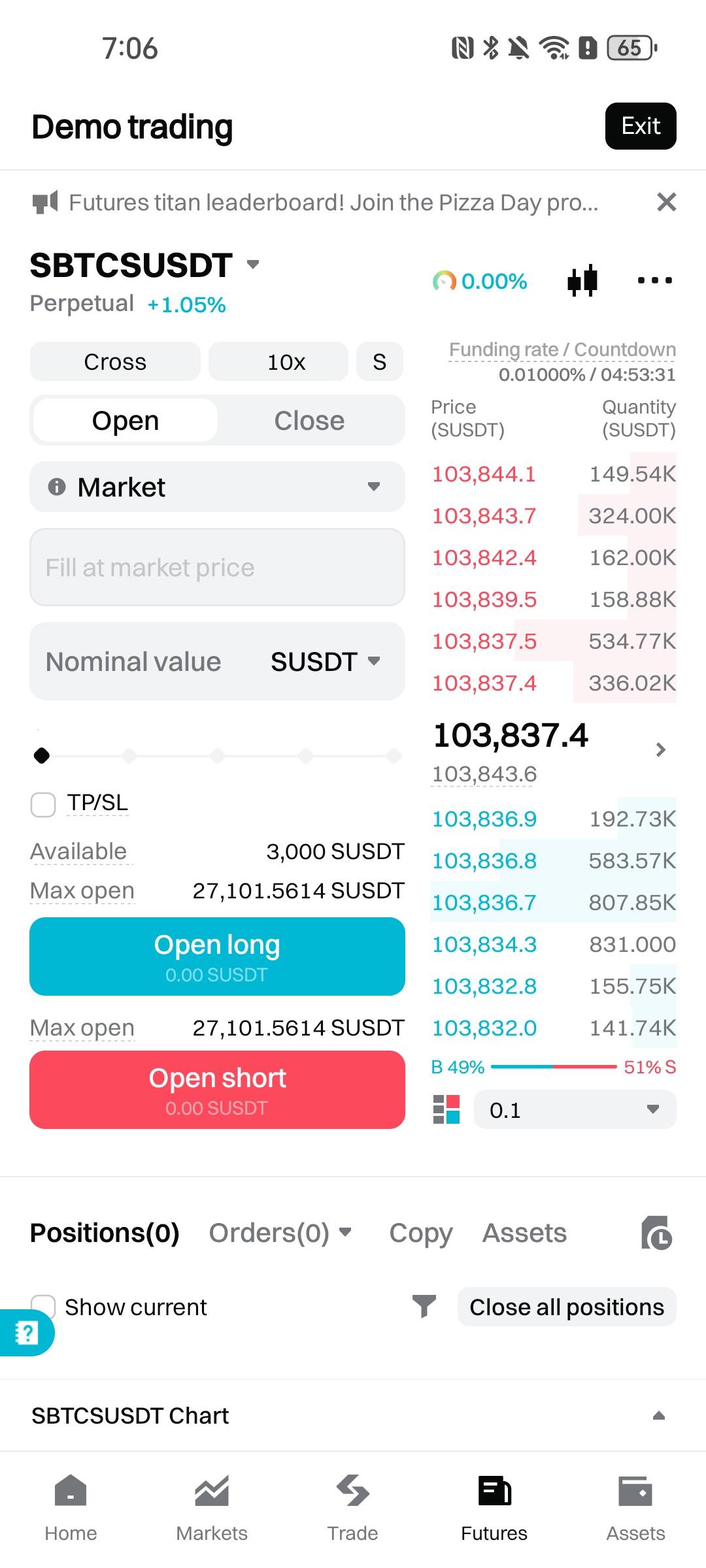This screenshot has width=706, height=1568.
Task: Switch to the Close tab
Action: [309, 421]
